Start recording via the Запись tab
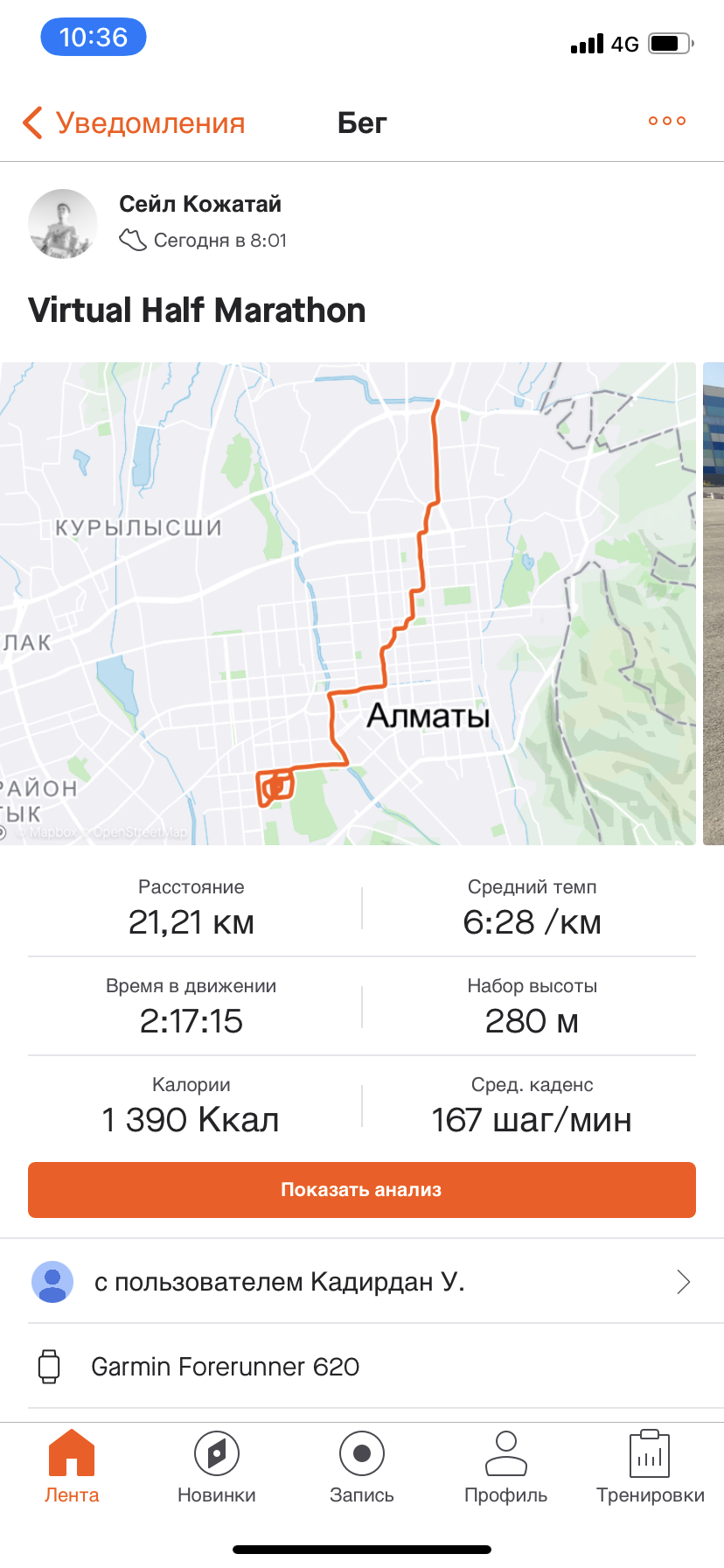This screenshot has width=724, height=1568. point(362,1466)
